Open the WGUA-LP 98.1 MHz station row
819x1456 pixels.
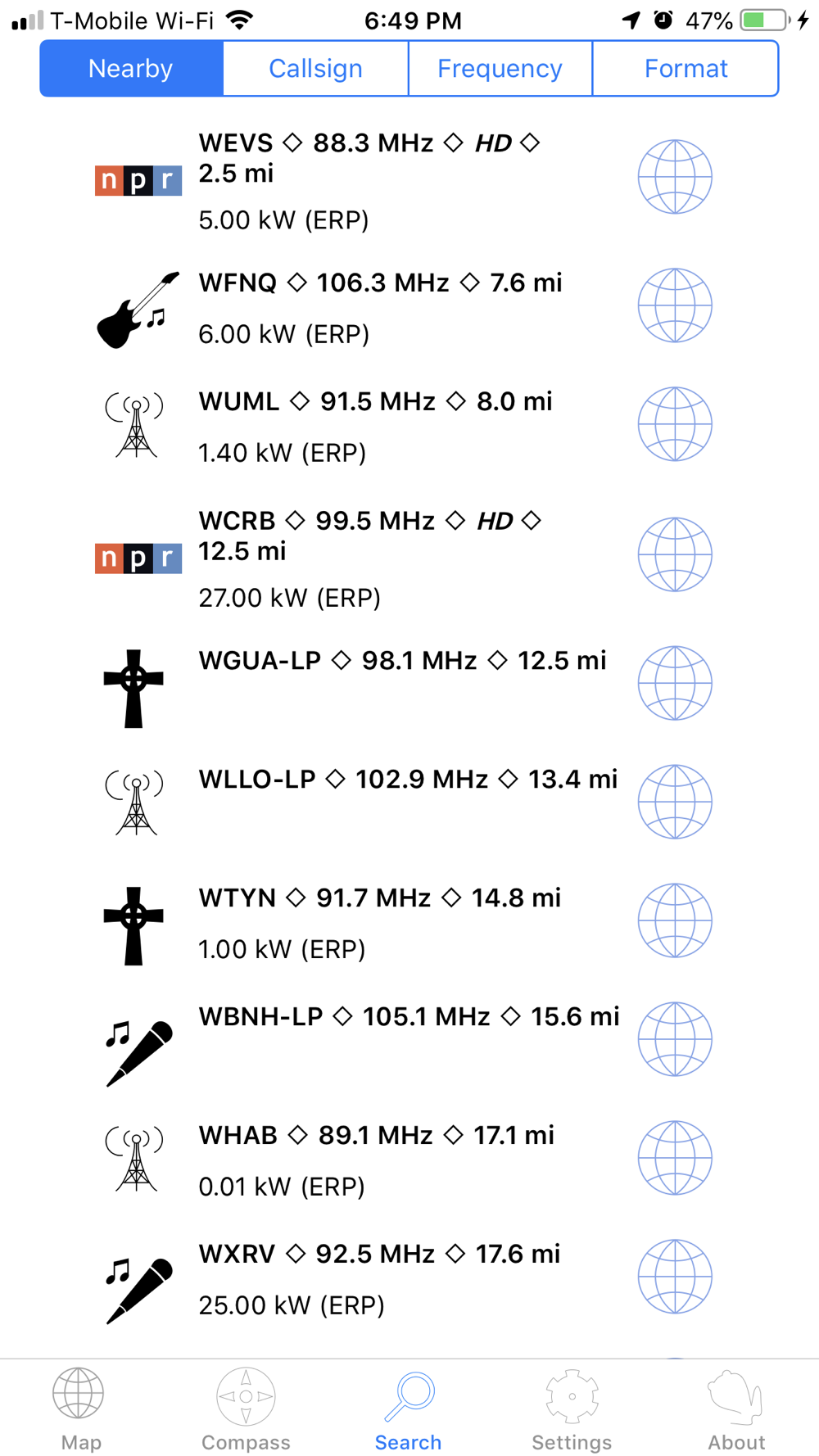coord(409,683)
